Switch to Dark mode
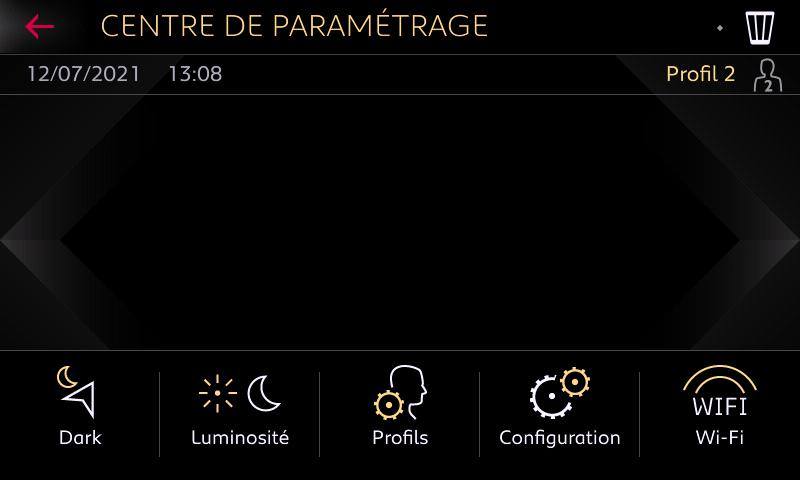800x480 pixels. pos(80,408)
